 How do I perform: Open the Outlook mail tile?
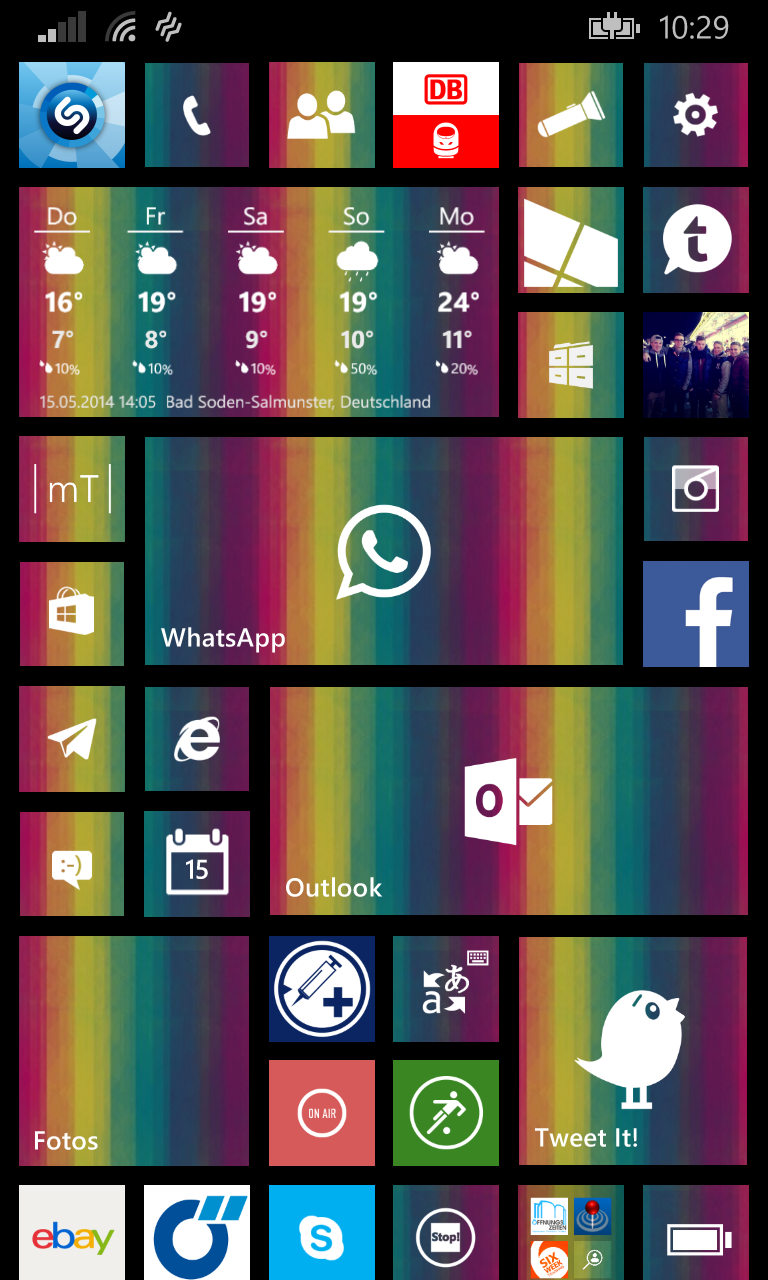[509, 801]
